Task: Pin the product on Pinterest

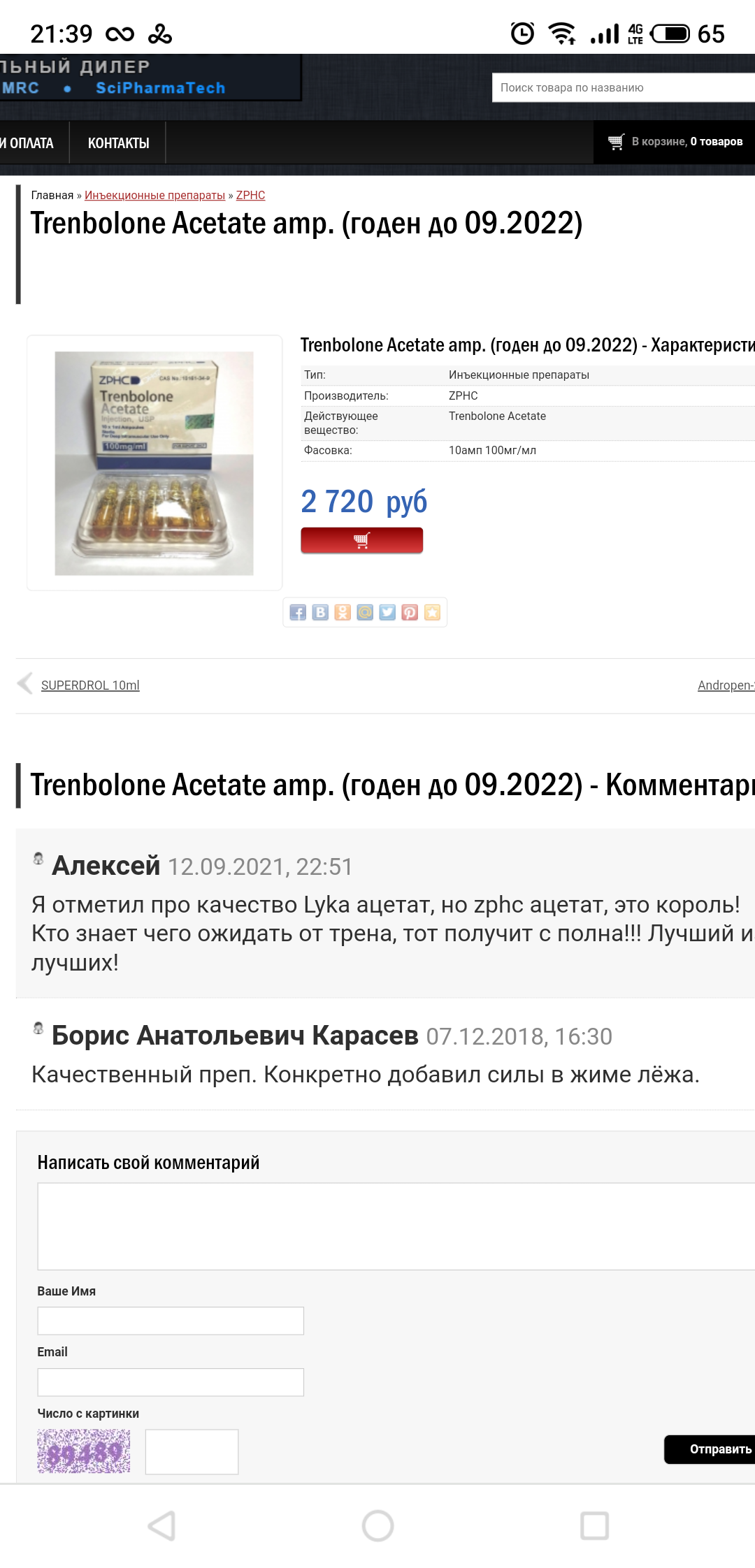Action: pyautogui.click(x=410, y=613)
